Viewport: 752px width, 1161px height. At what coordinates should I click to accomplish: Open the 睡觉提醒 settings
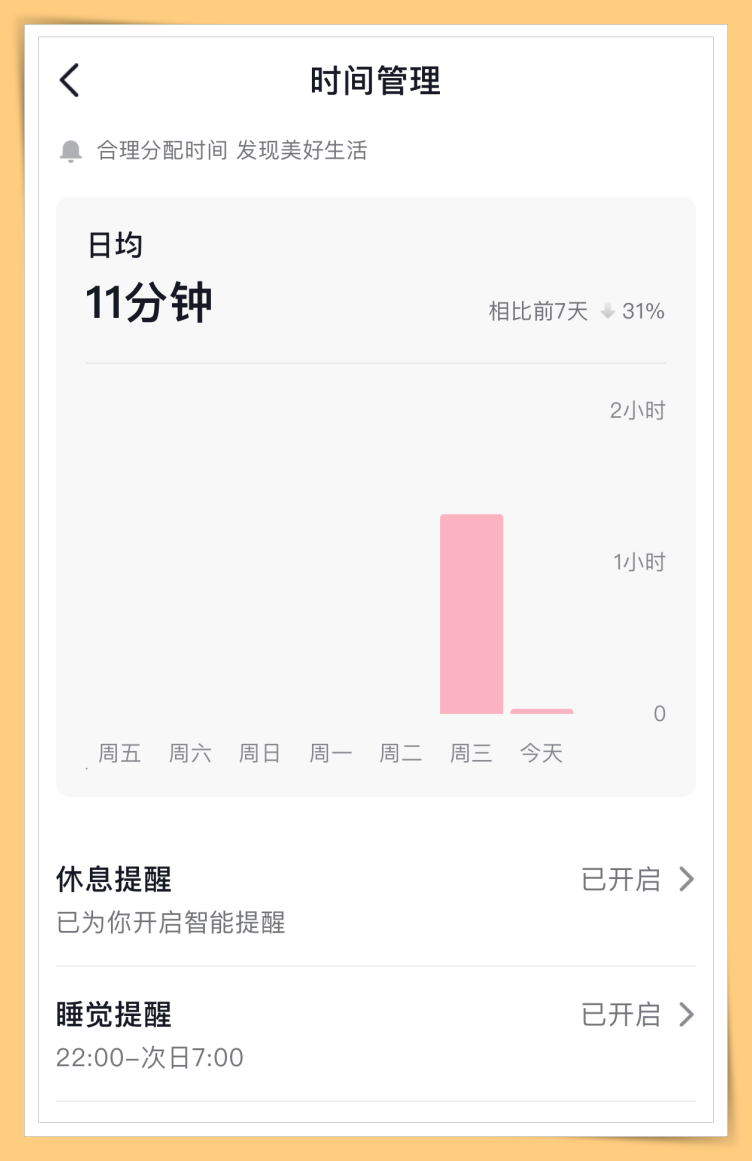[375, 1034]
